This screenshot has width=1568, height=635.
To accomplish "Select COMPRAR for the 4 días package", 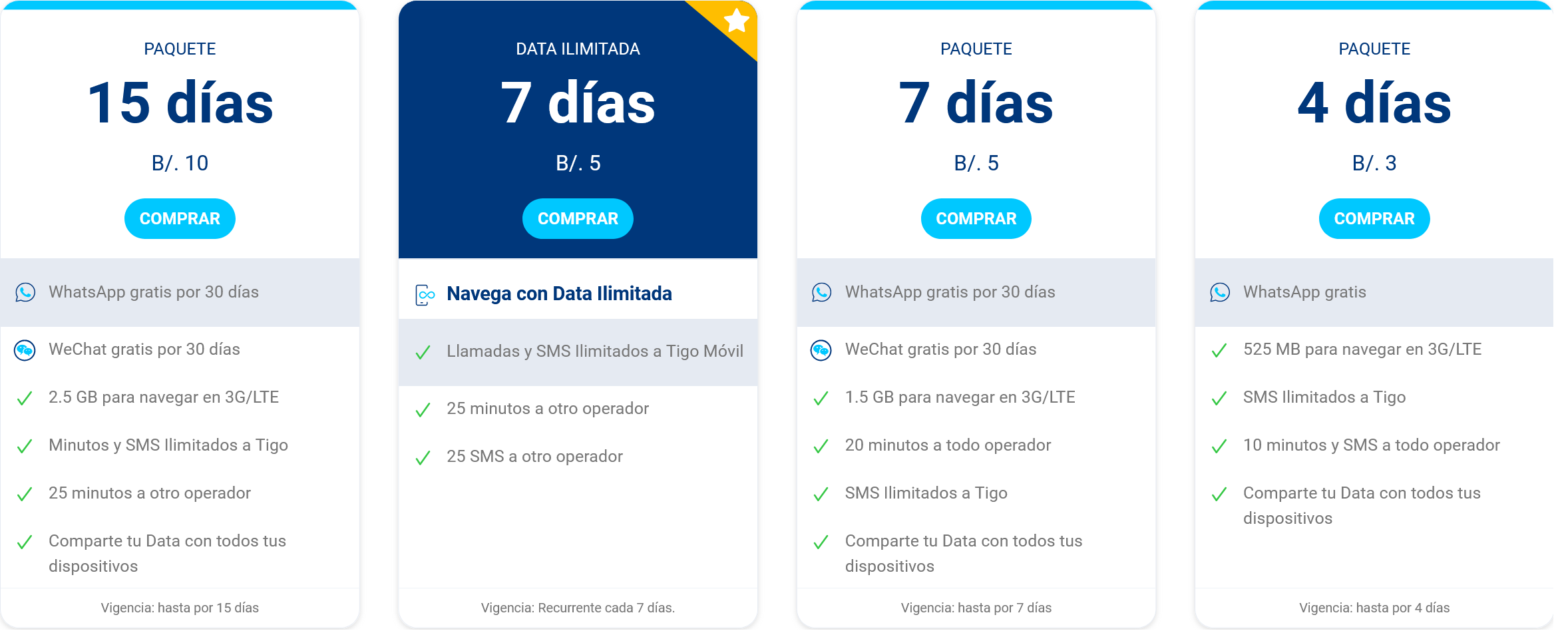I will click(x=1374, y=218).
